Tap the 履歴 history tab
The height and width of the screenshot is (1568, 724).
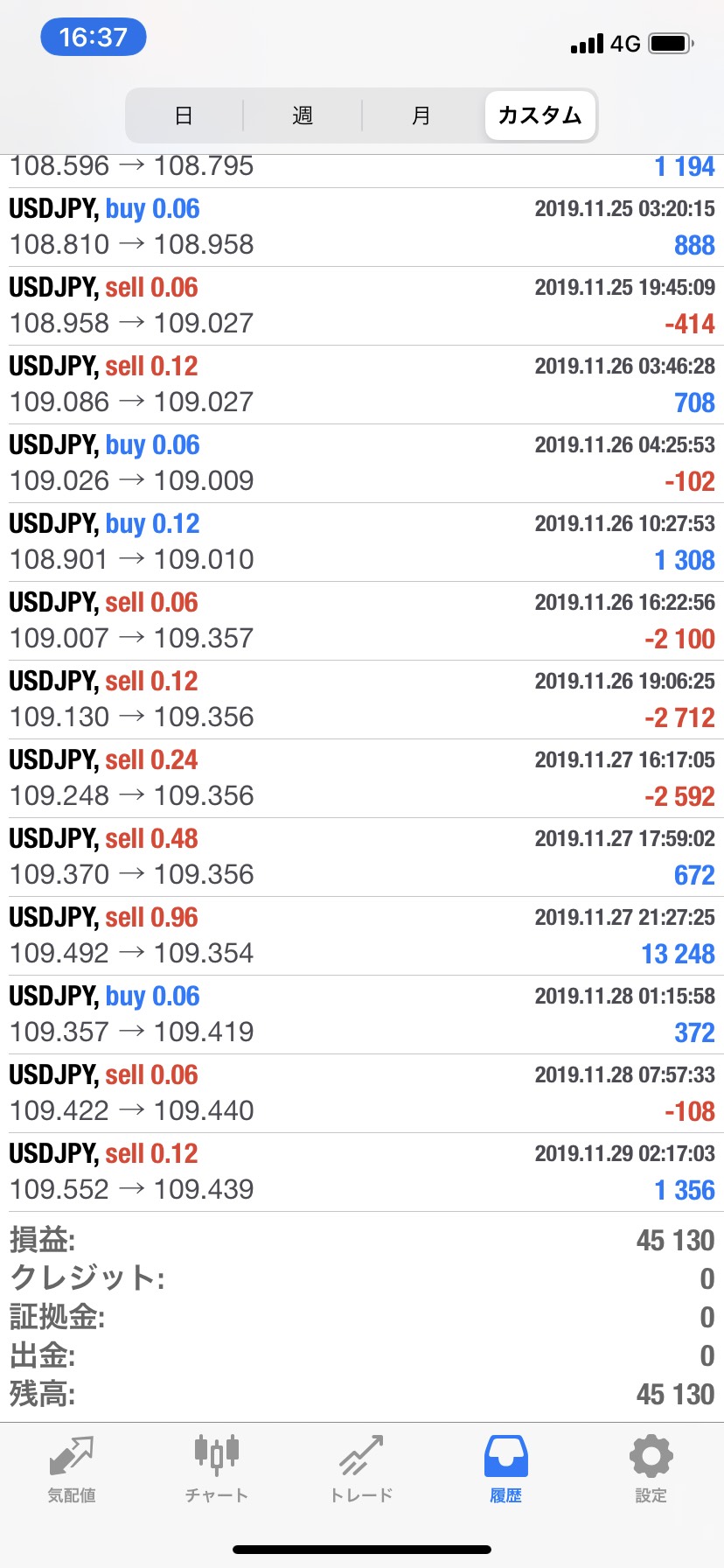coord(506,1470)
